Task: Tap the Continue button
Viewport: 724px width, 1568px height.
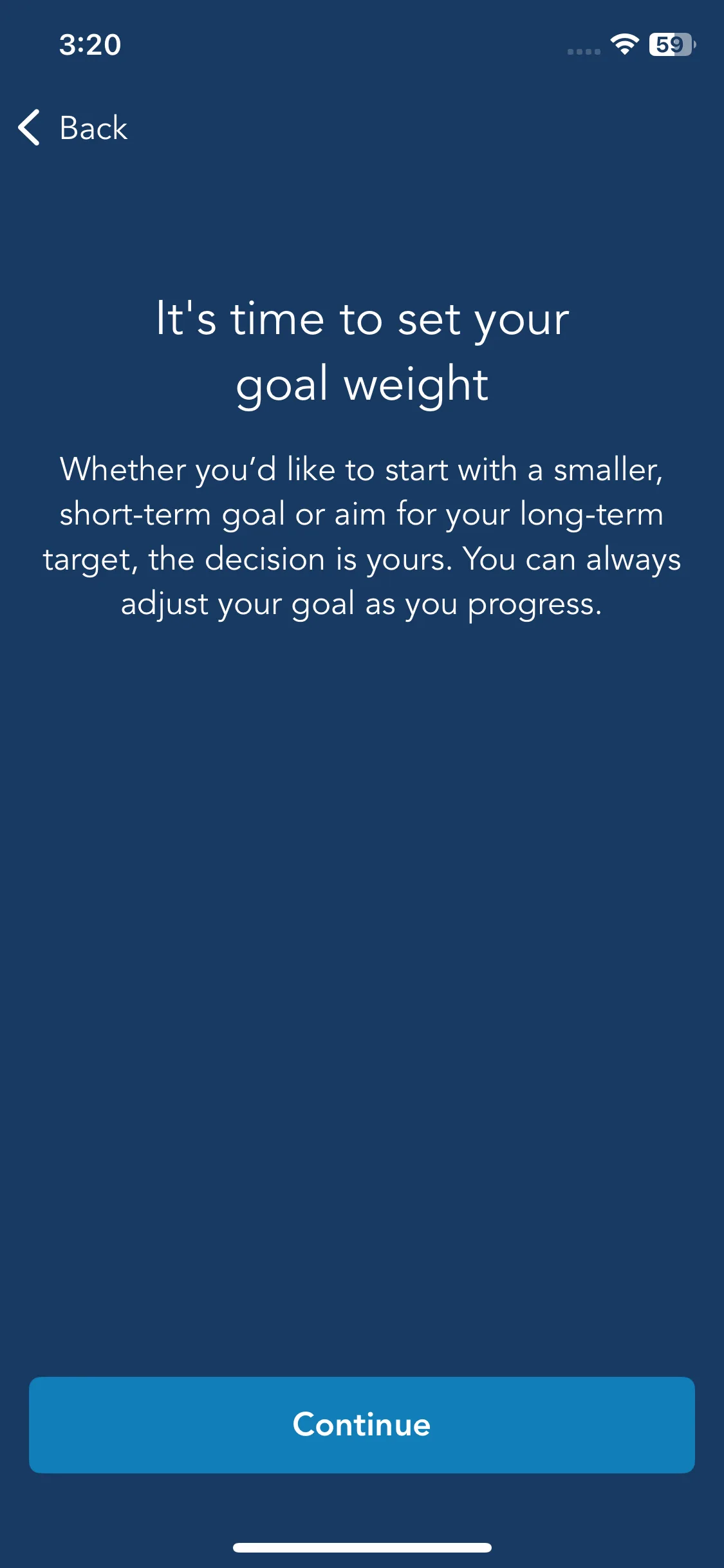Action: (x=362, y=1424)
